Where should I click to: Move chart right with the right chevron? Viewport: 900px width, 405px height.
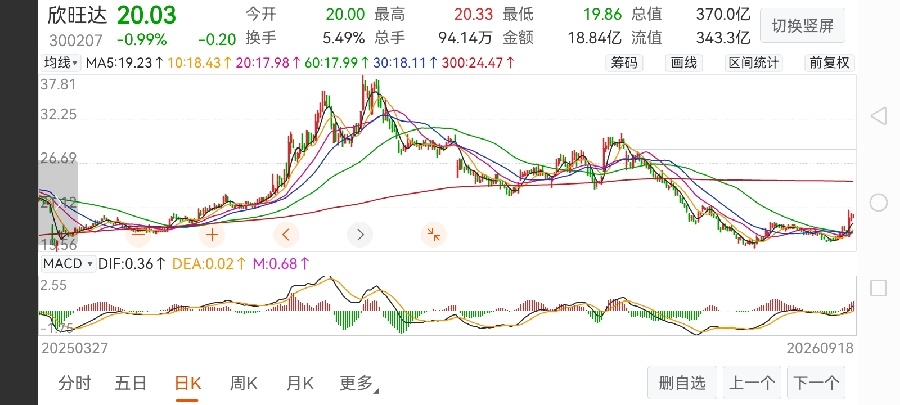(360, 234)
